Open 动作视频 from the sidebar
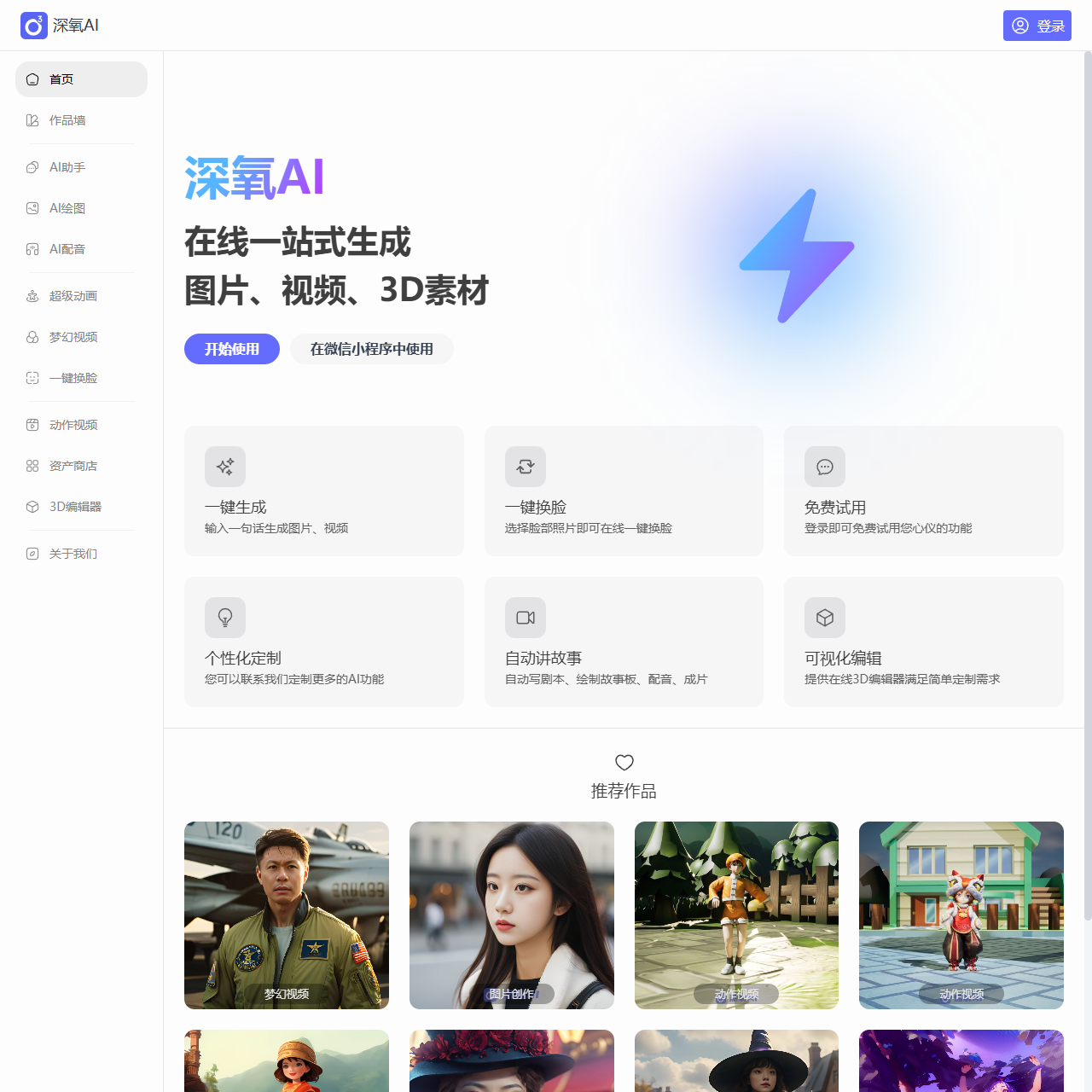The width and height of the screenshot is (1092, 1092). pyautogui.click(x=73, y=425)
